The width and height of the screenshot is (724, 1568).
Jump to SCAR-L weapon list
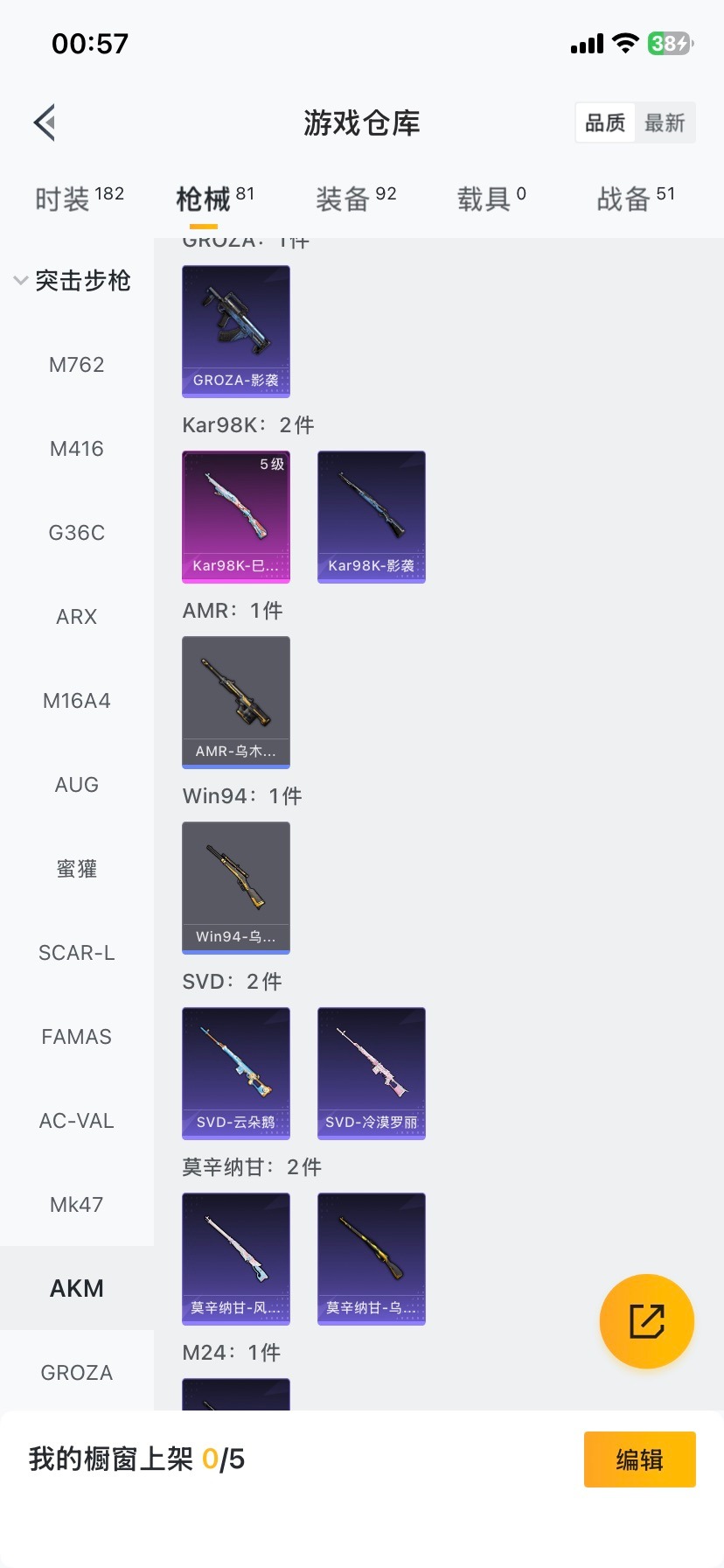pos(77,953)
